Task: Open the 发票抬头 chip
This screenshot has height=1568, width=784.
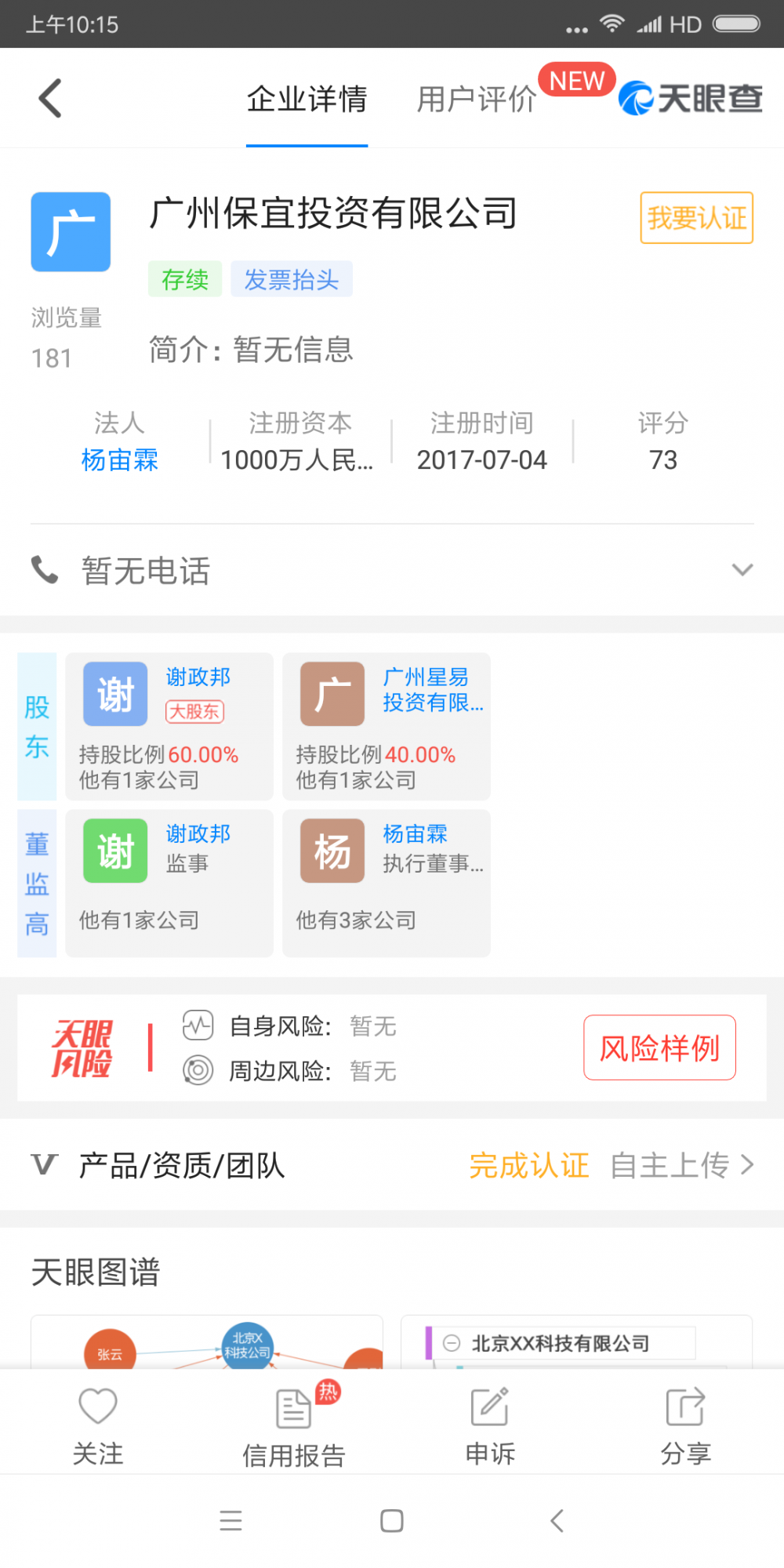Action: point(291,279)
